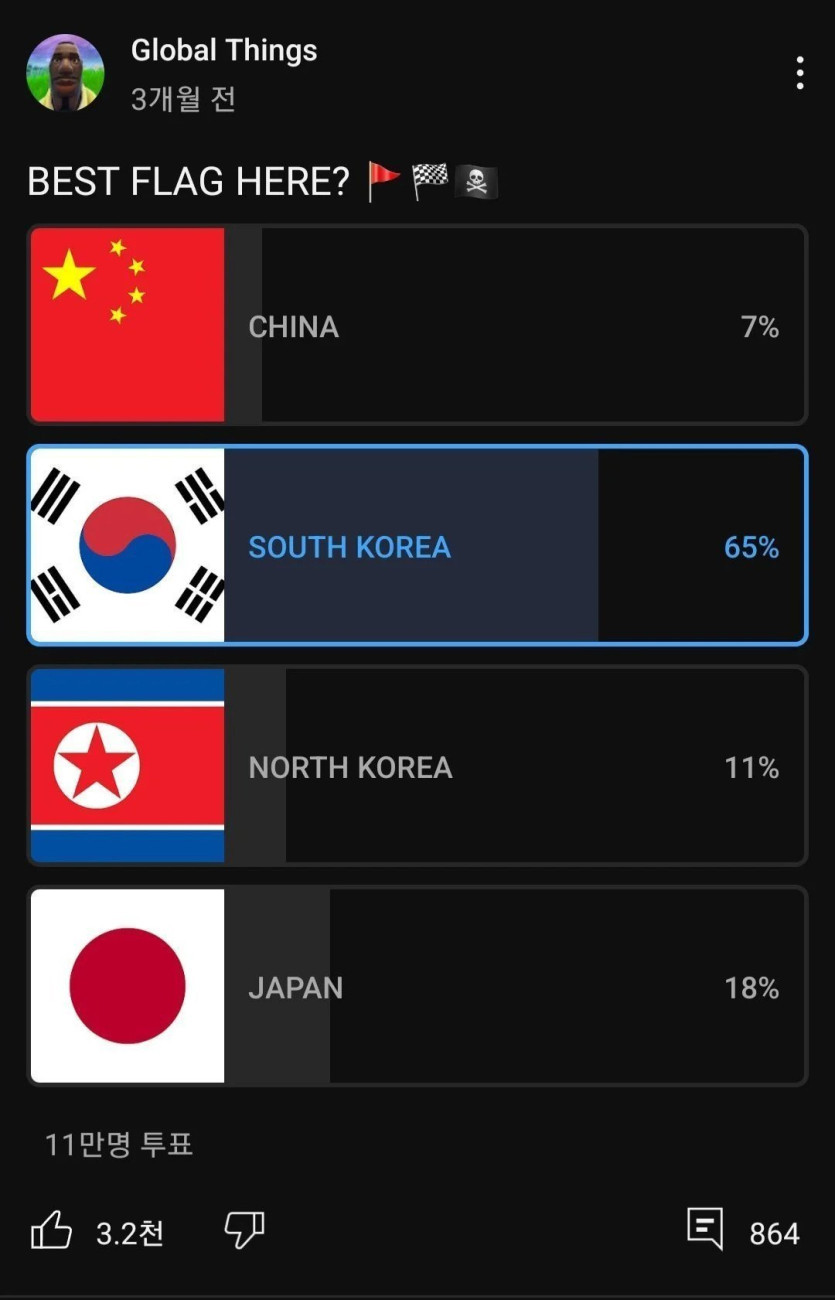This screenshot has height=1300, width=835.
Task: Open the 864 comments
Action: pyautogui.click(x=706, y=1229)
